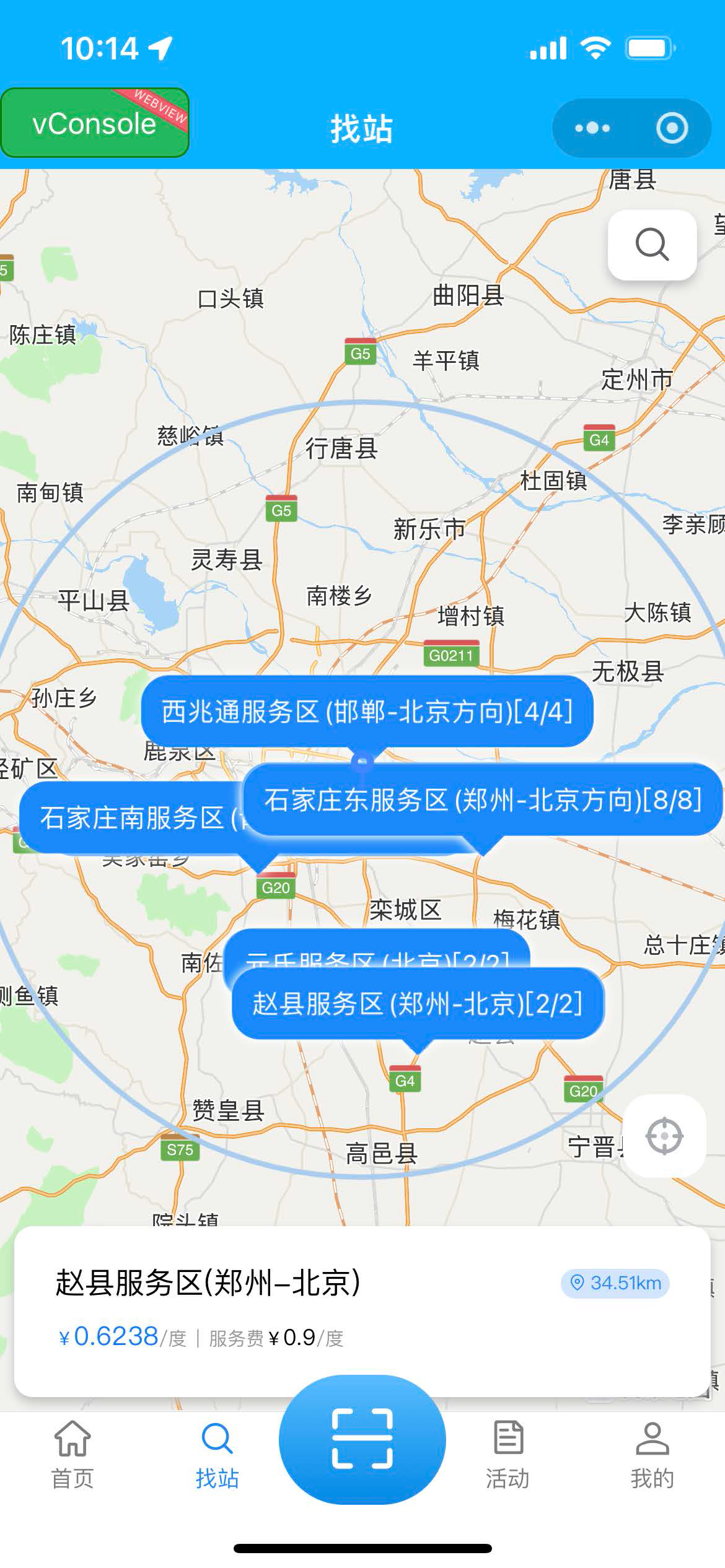Select the 西兆通服务区 map marker
This screenshot has width=725, height=1568.
367,711
